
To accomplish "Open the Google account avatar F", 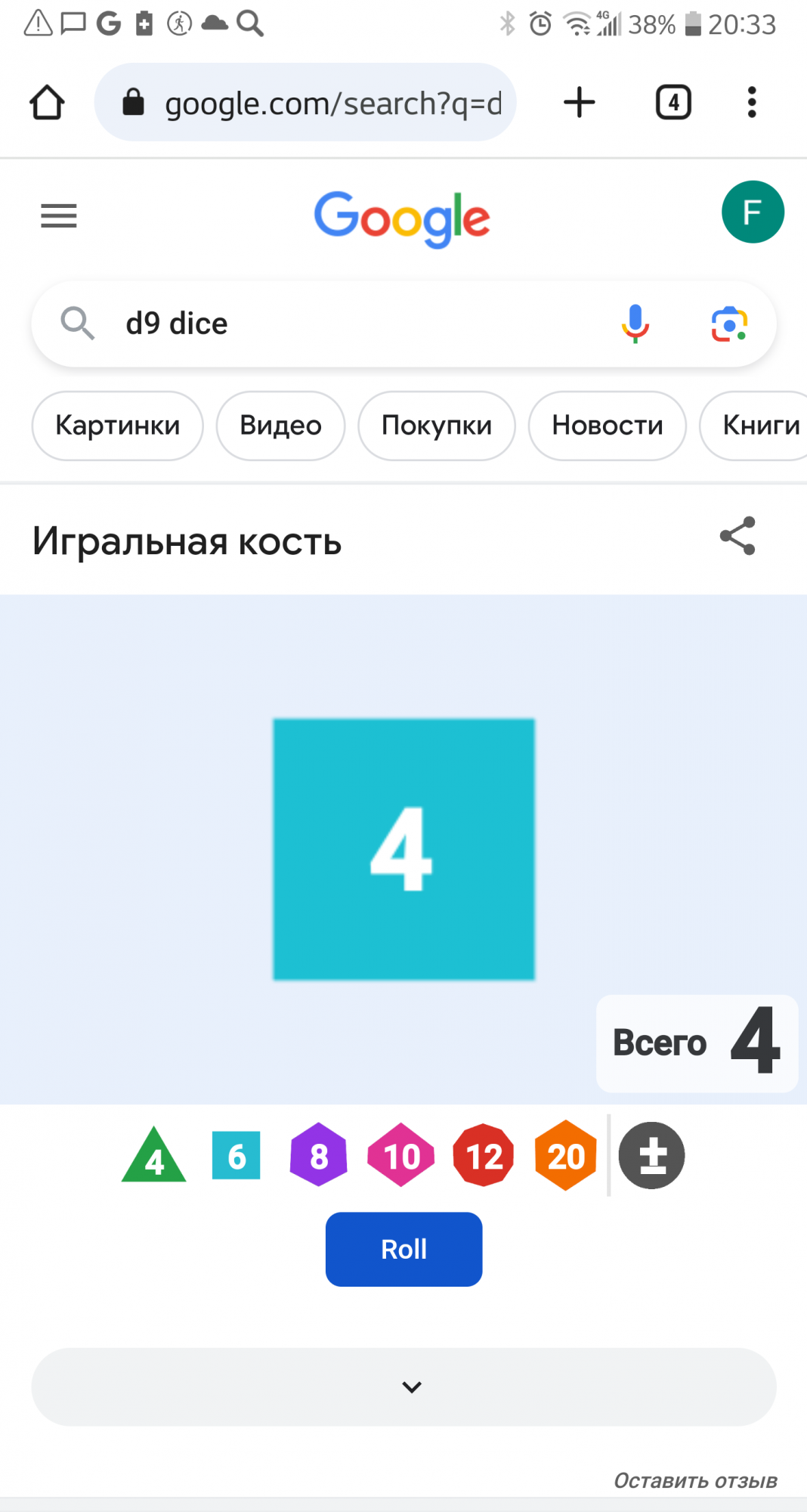I will 753,212.
